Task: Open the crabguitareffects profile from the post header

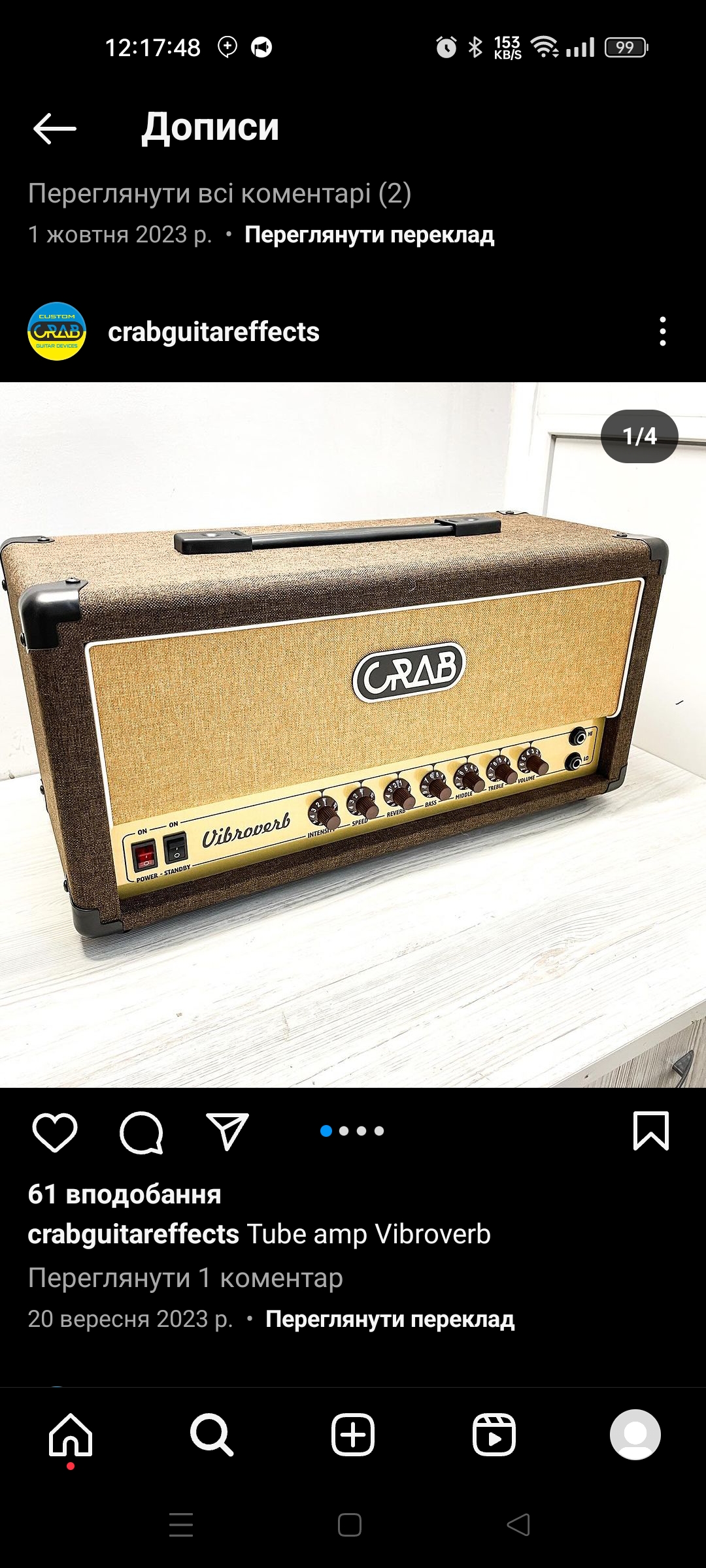Action: (x=214, y=332)
